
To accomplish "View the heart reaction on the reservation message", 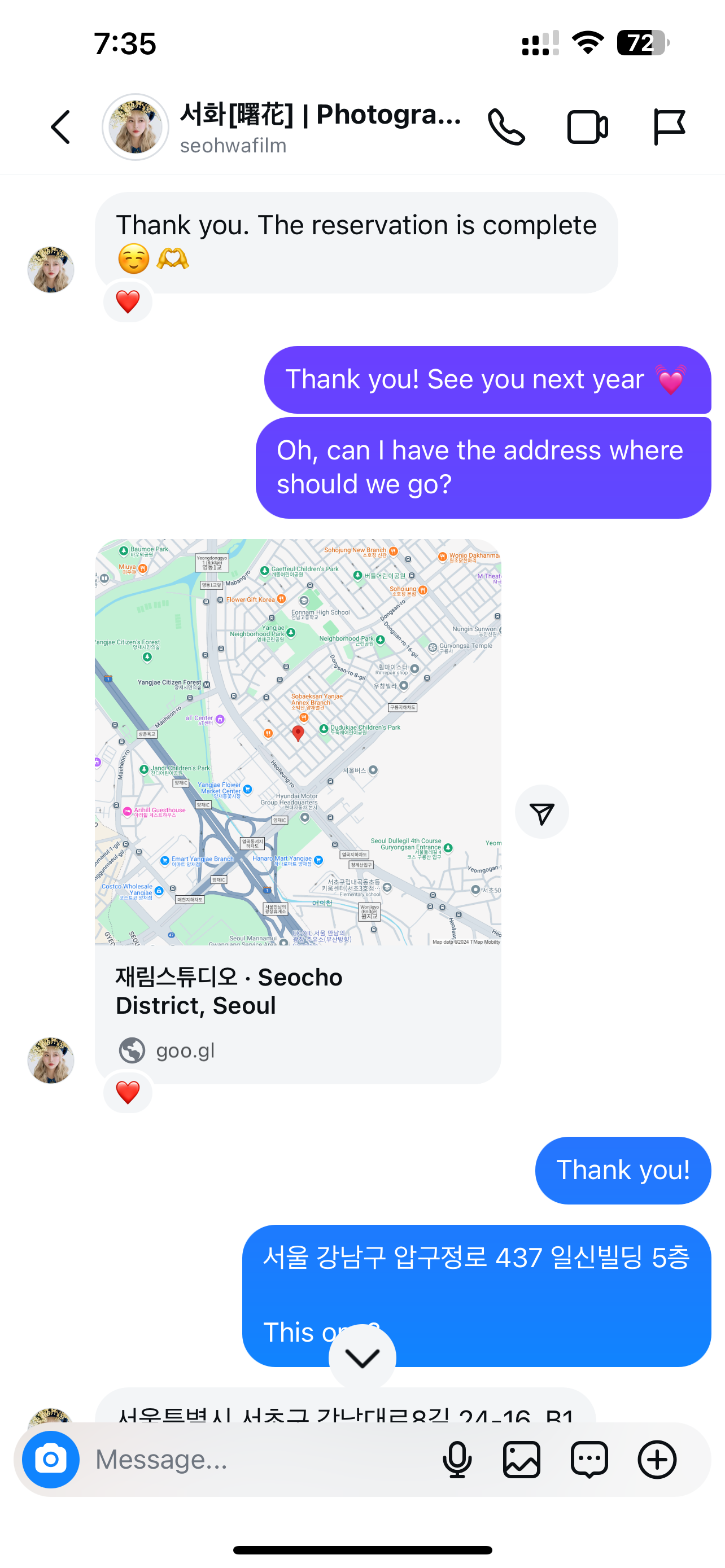I will (x=128, y=301).
